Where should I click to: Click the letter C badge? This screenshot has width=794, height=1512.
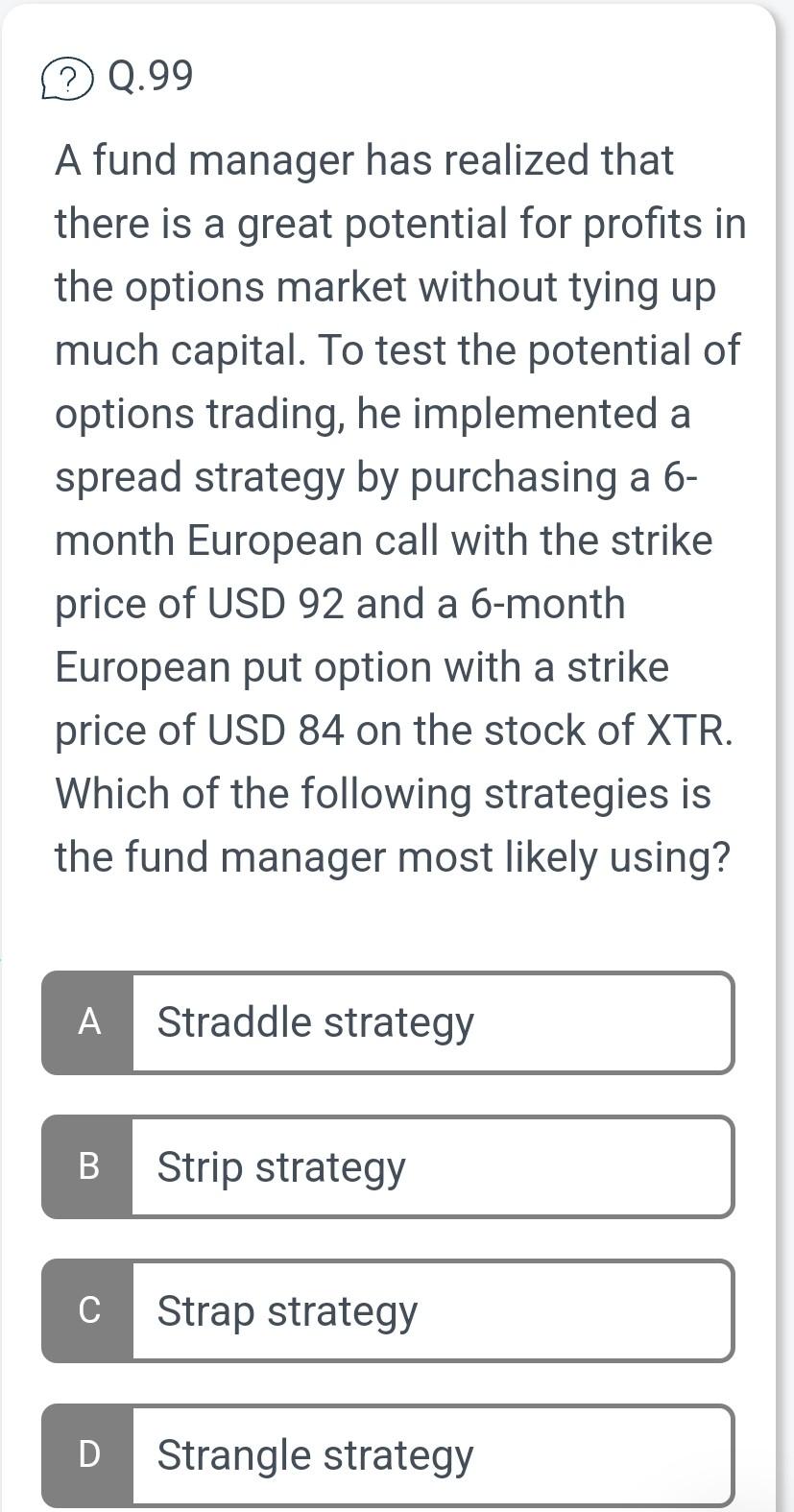[x=88, y=1309]
